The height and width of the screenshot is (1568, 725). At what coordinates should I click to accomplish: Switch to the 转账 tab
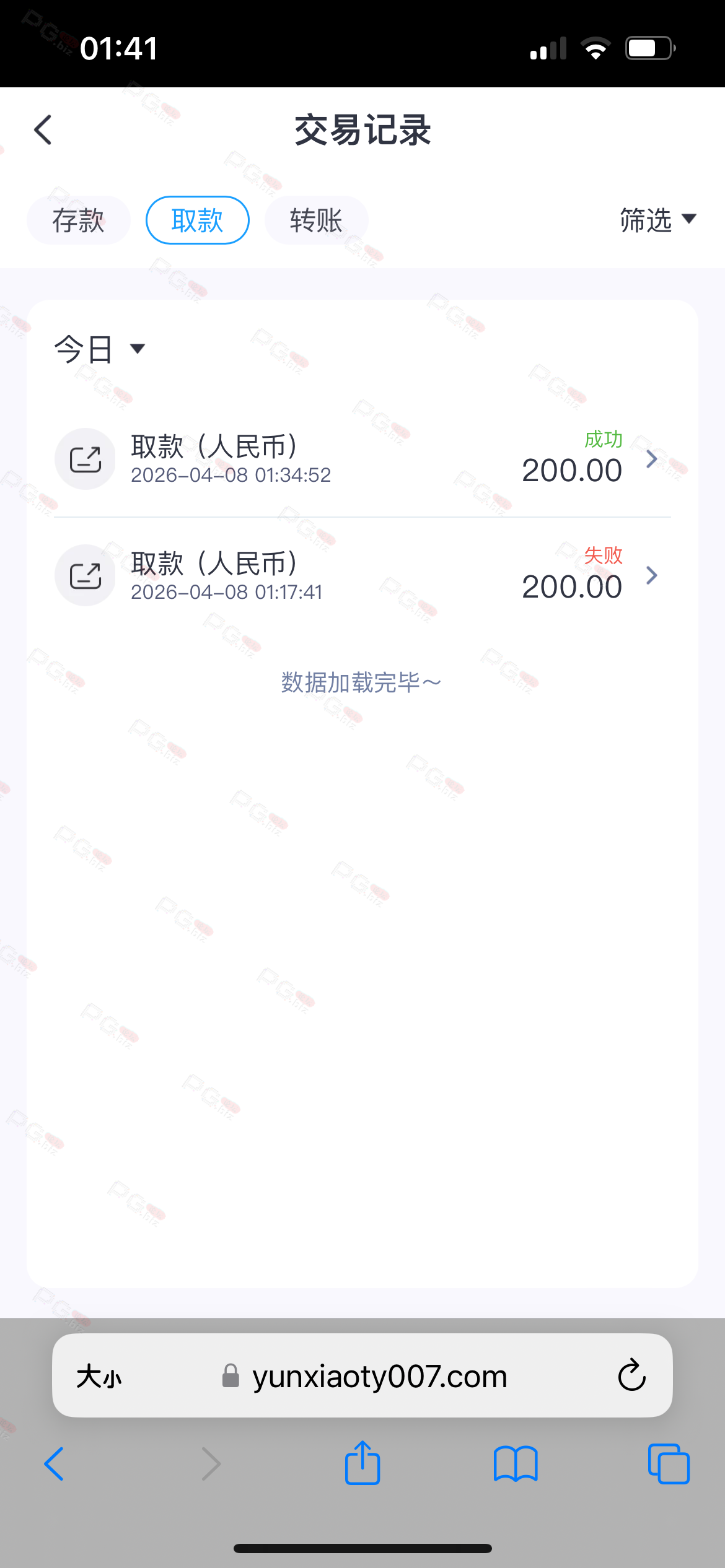pyautogui.click(x=316, y=220)
